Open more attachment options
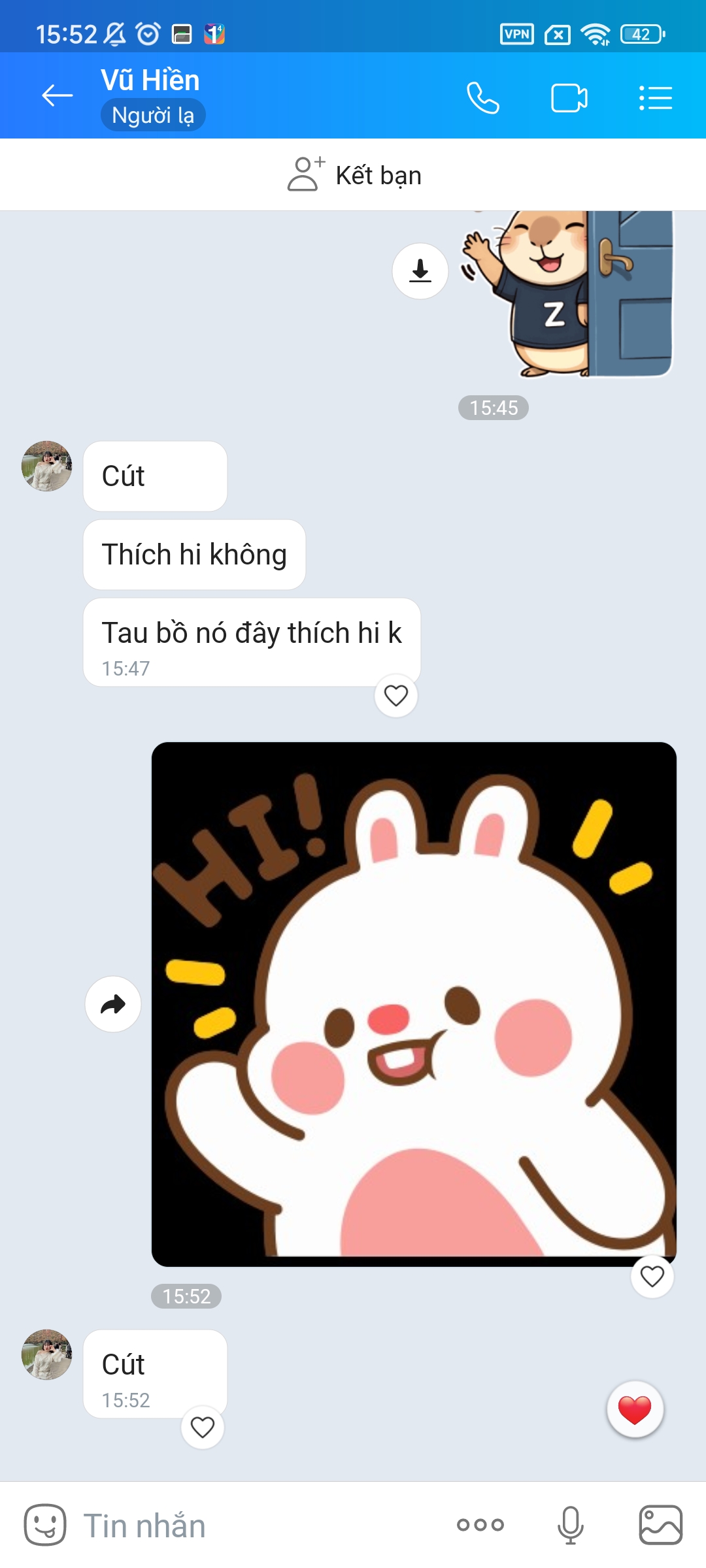Image resolution: width=706 pixels, height=1568 pixels. tap(480, 1525)
